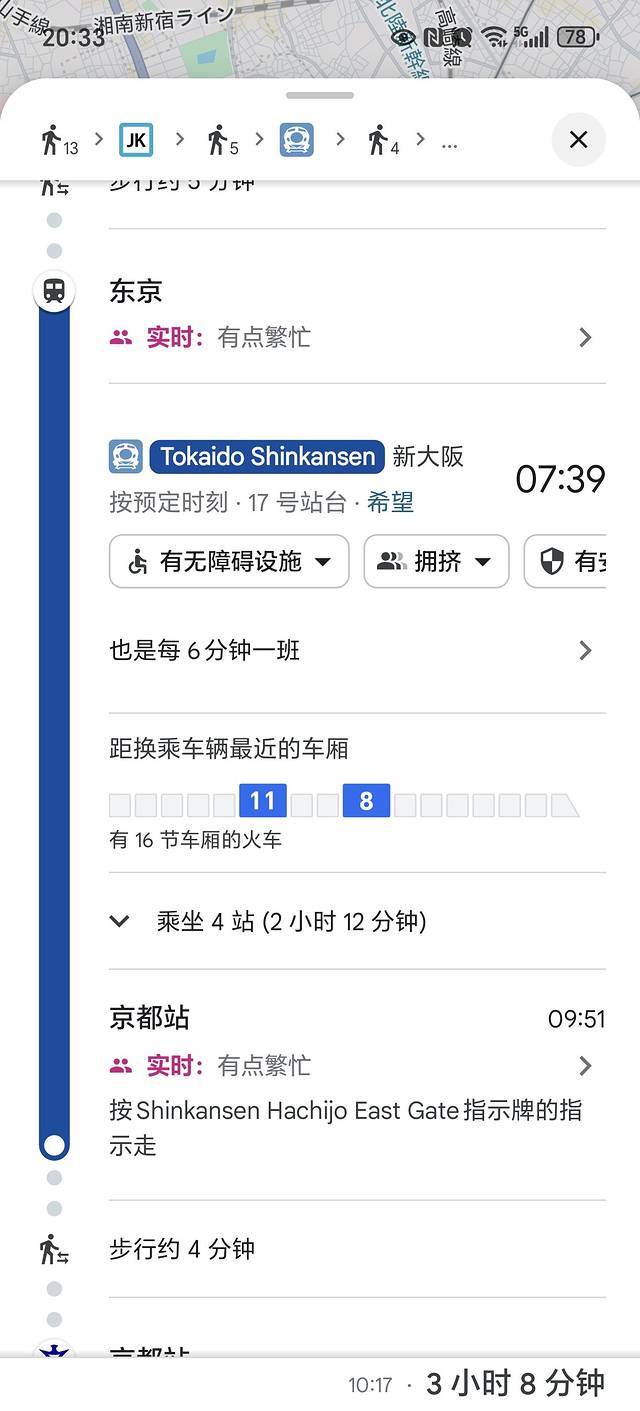The width and height of the screenshot is (640, 1411).
Task: Select the JK line step in route summary
Action: click(x=136, y=140)
